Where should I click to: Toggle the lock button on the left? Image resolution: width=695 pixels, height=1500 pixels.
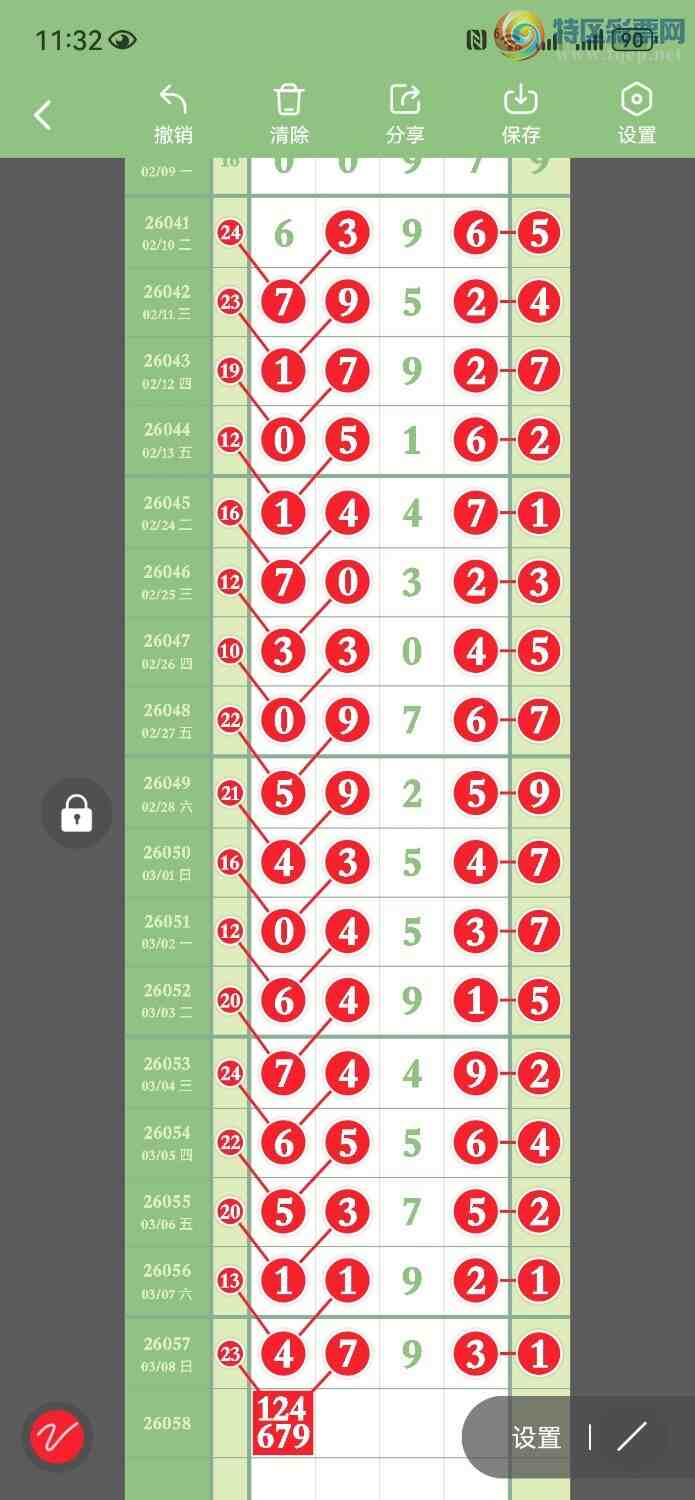click(x=76, y=814)
